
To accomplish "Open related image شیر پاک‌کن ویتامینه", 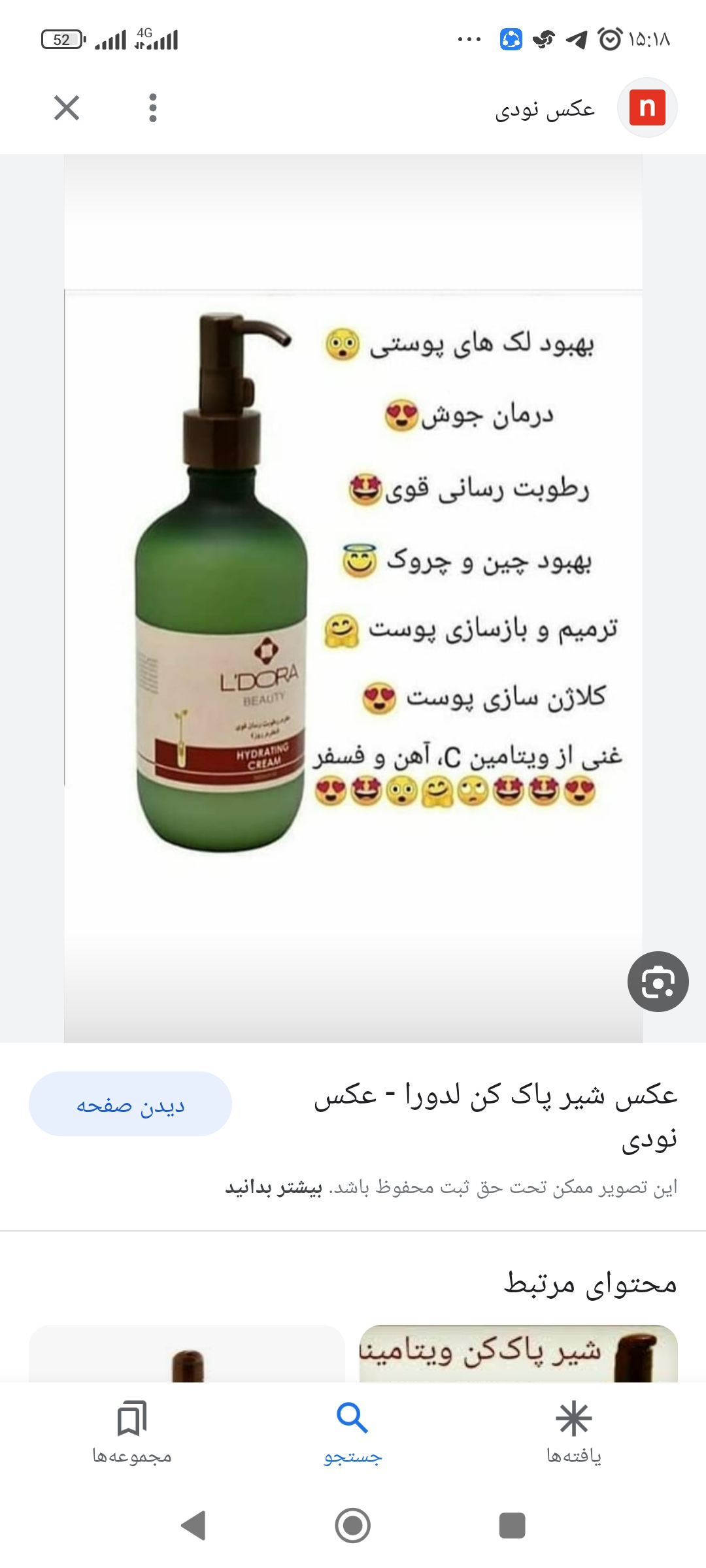I will (x=518, y=1353).
